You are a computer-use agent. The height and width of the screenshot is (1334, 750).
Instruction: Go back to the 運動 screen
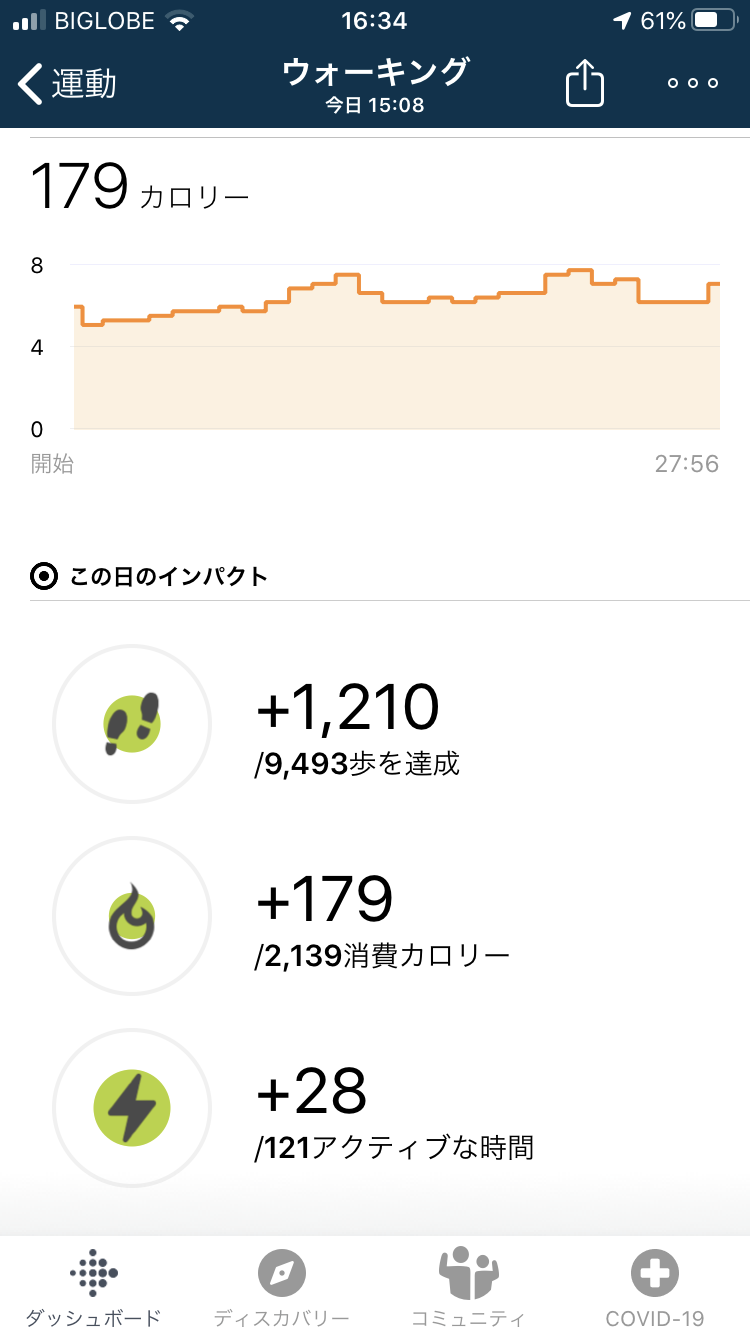[x=67, y=84]
